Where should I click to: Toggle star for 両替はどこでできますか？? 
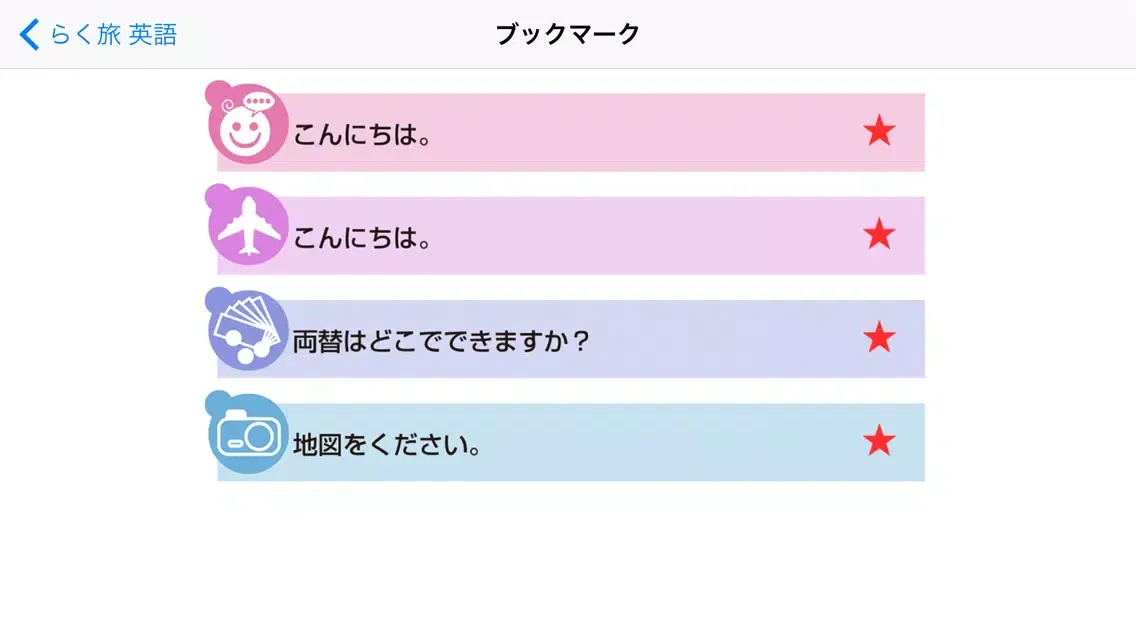pyautogui.click(x=879, y=338)
